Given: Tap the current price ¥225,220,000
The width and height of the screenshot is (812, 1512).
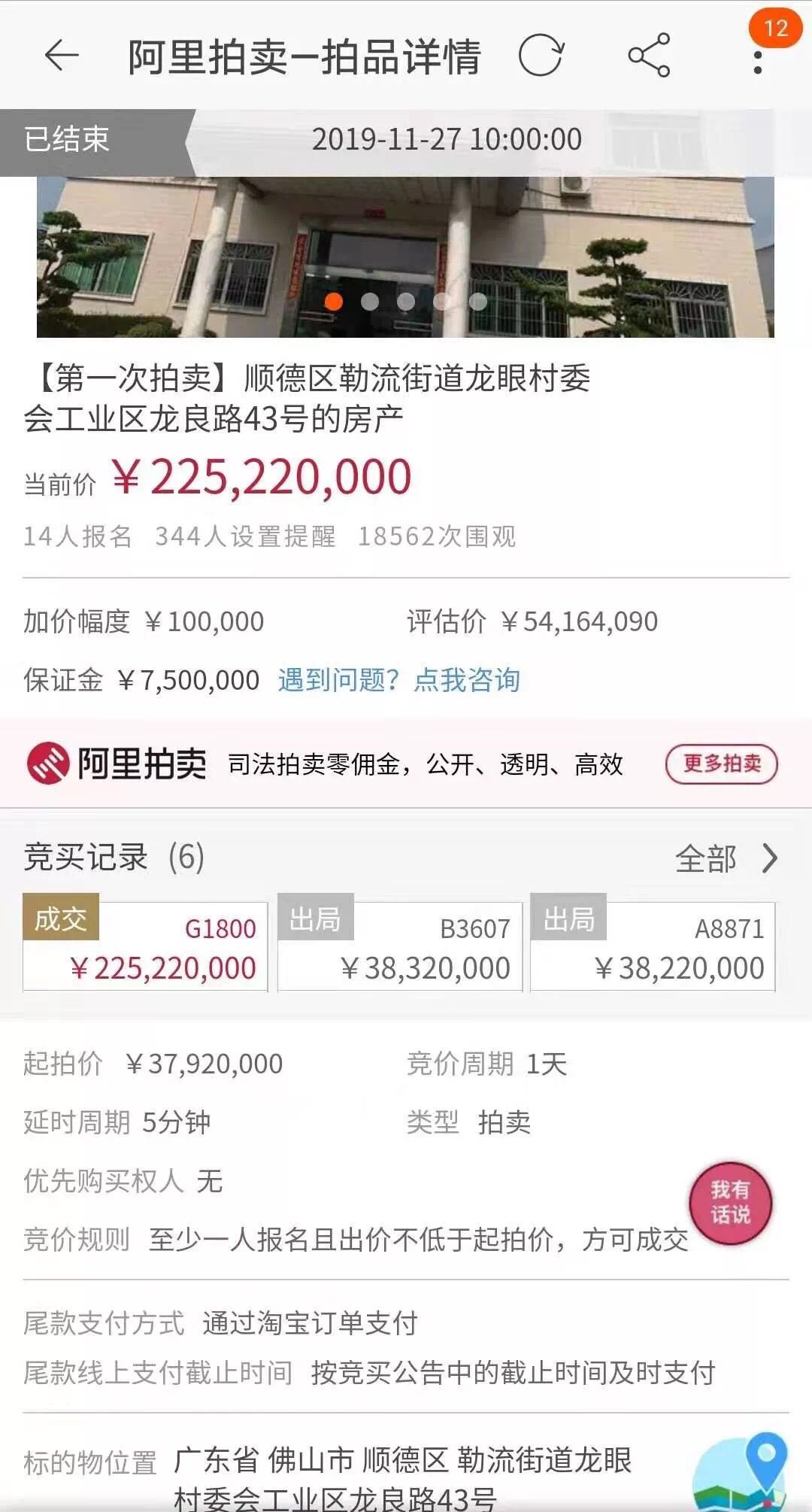Looking at the screenshot, I should (x=263, y=475).
